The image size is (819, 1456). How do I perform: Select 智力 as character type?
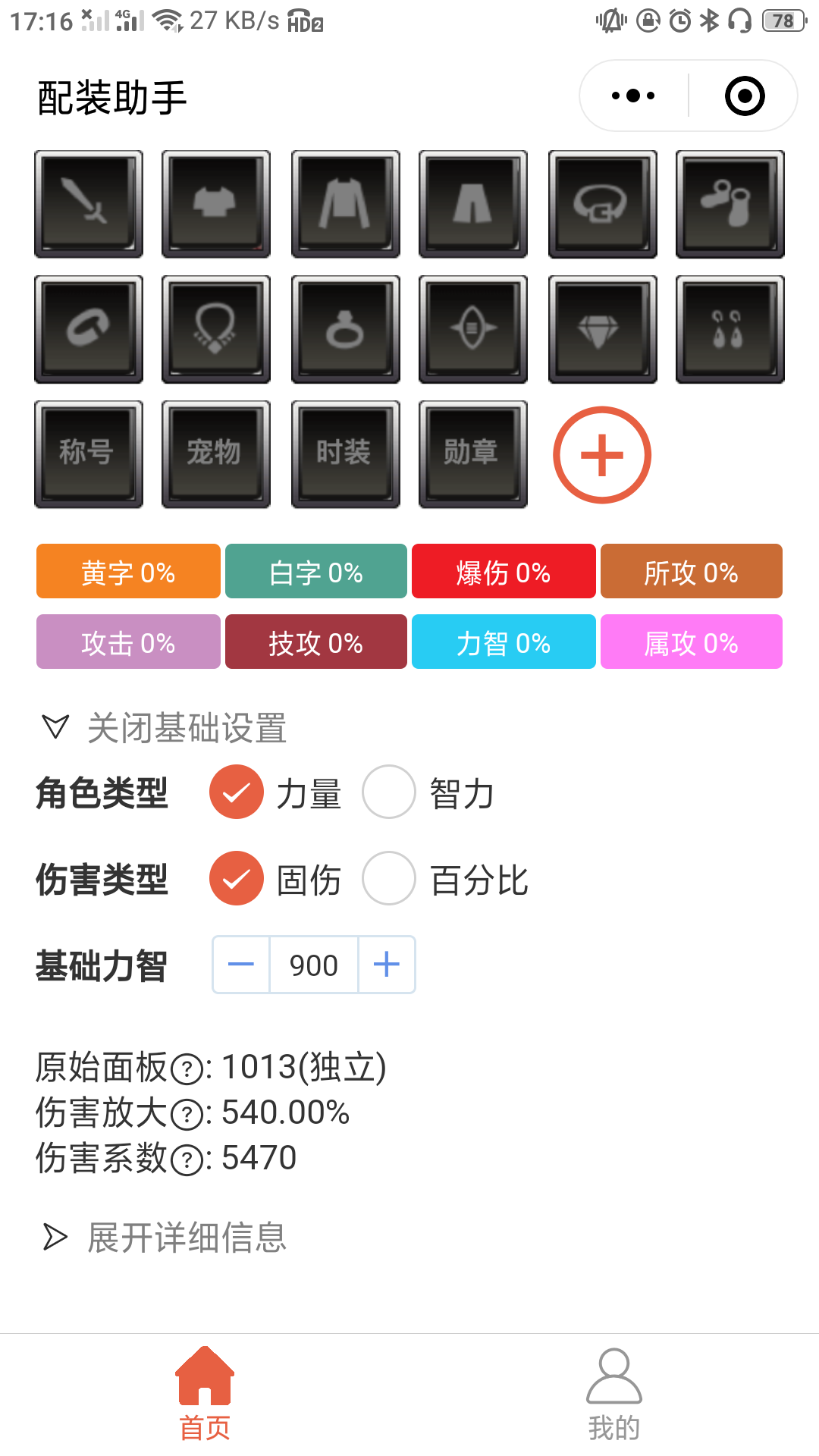click(389, 792)
